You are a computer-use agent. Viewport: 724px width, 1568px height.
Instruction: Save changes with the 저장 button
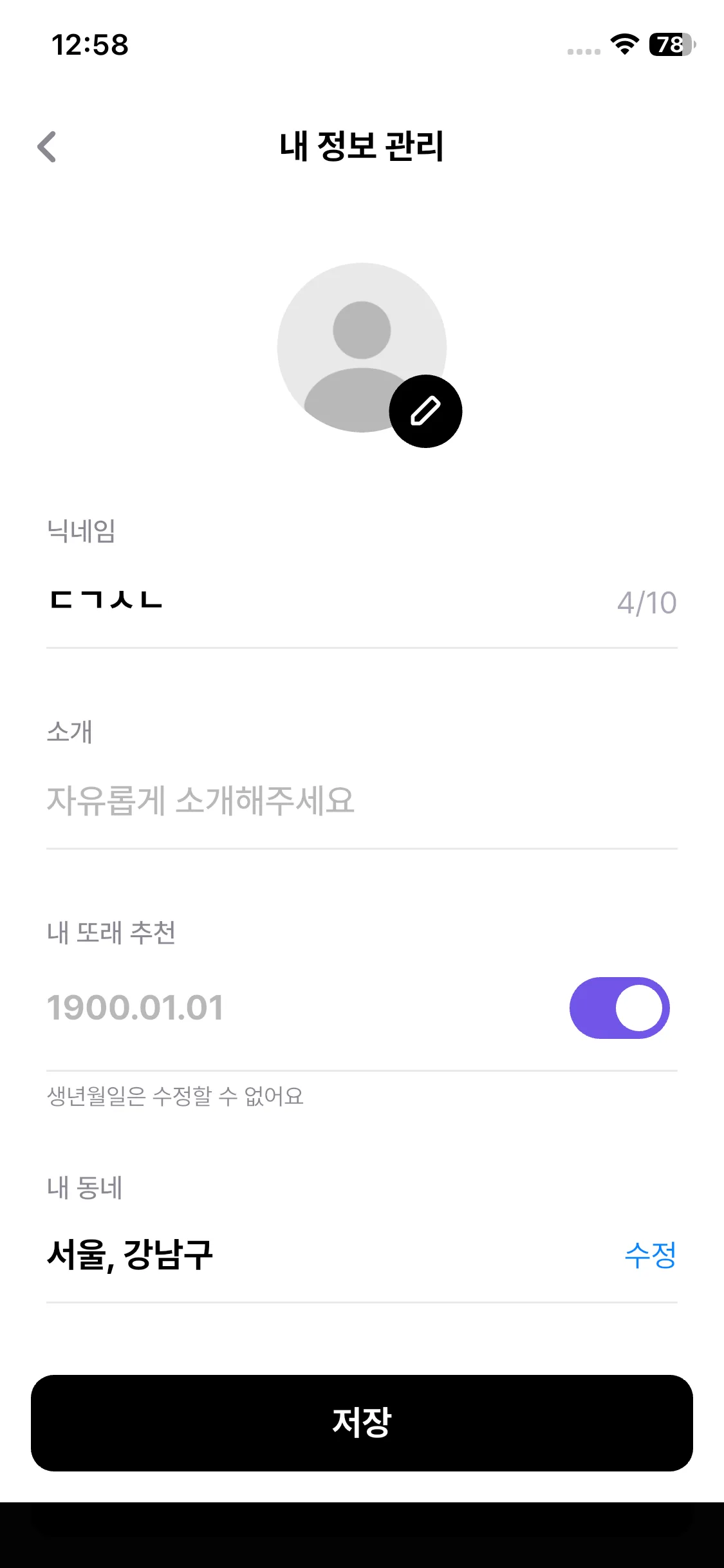[362, 1423]
